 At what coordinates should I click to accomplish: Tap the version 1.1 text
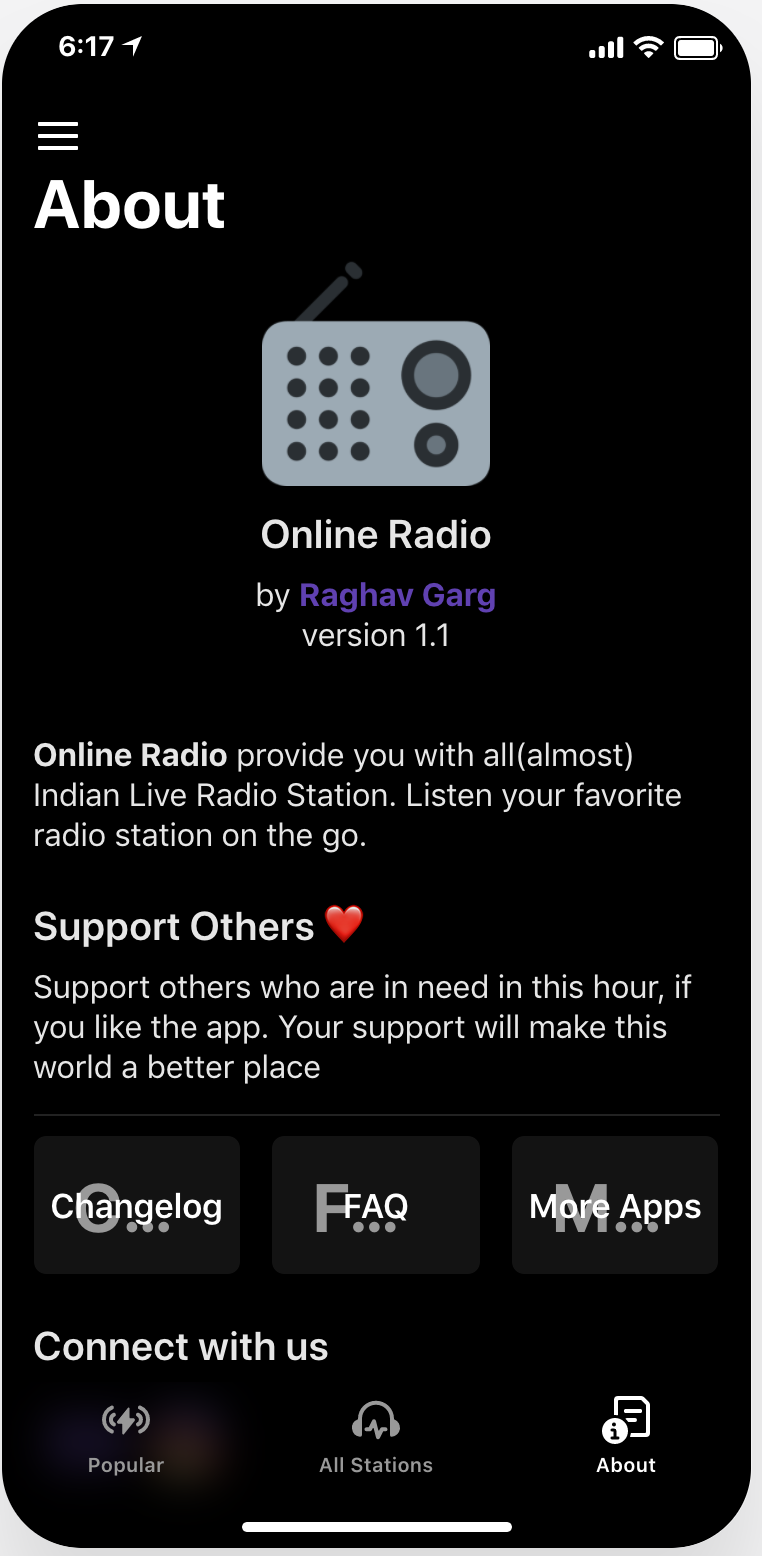[376, 635]
